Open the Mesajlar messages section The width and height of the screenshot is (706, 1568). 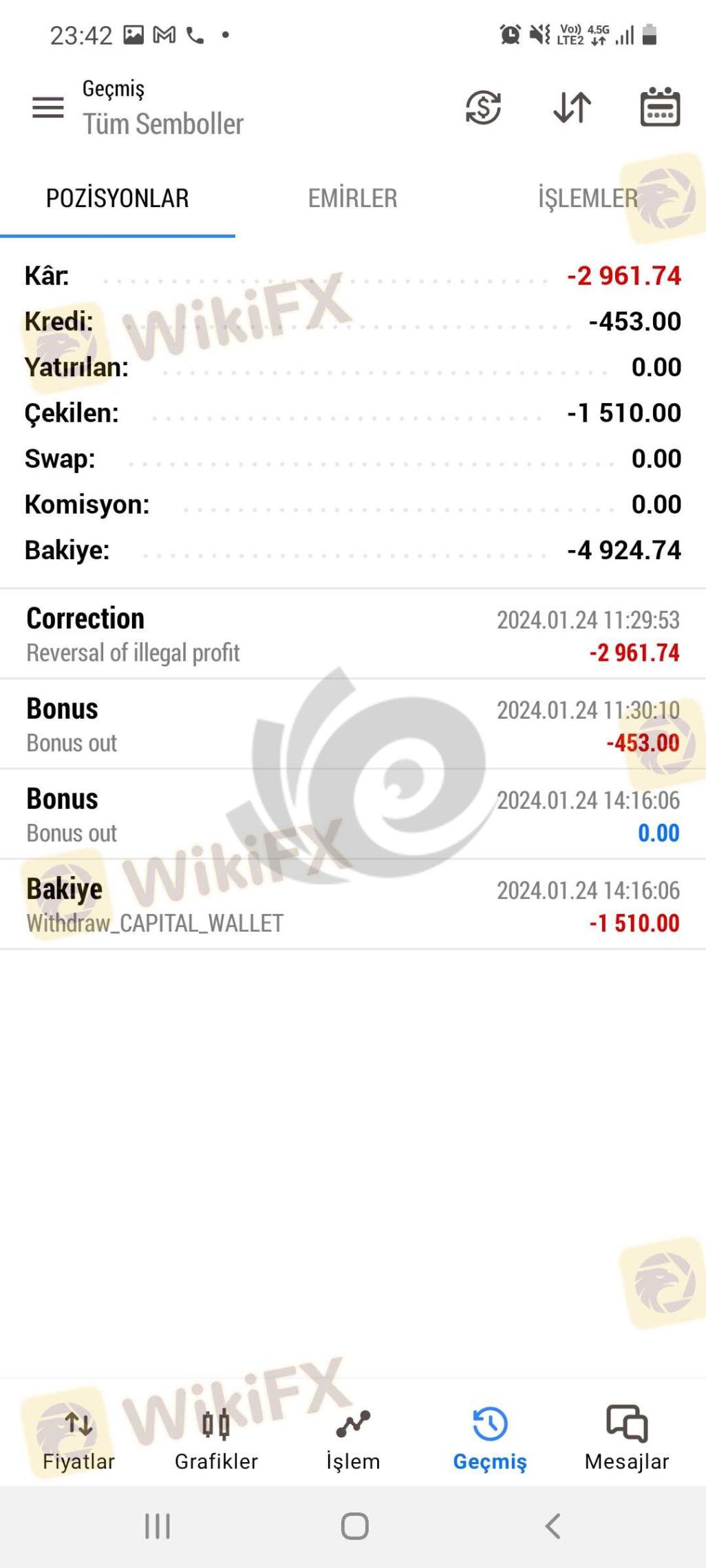pos(627,1439)
